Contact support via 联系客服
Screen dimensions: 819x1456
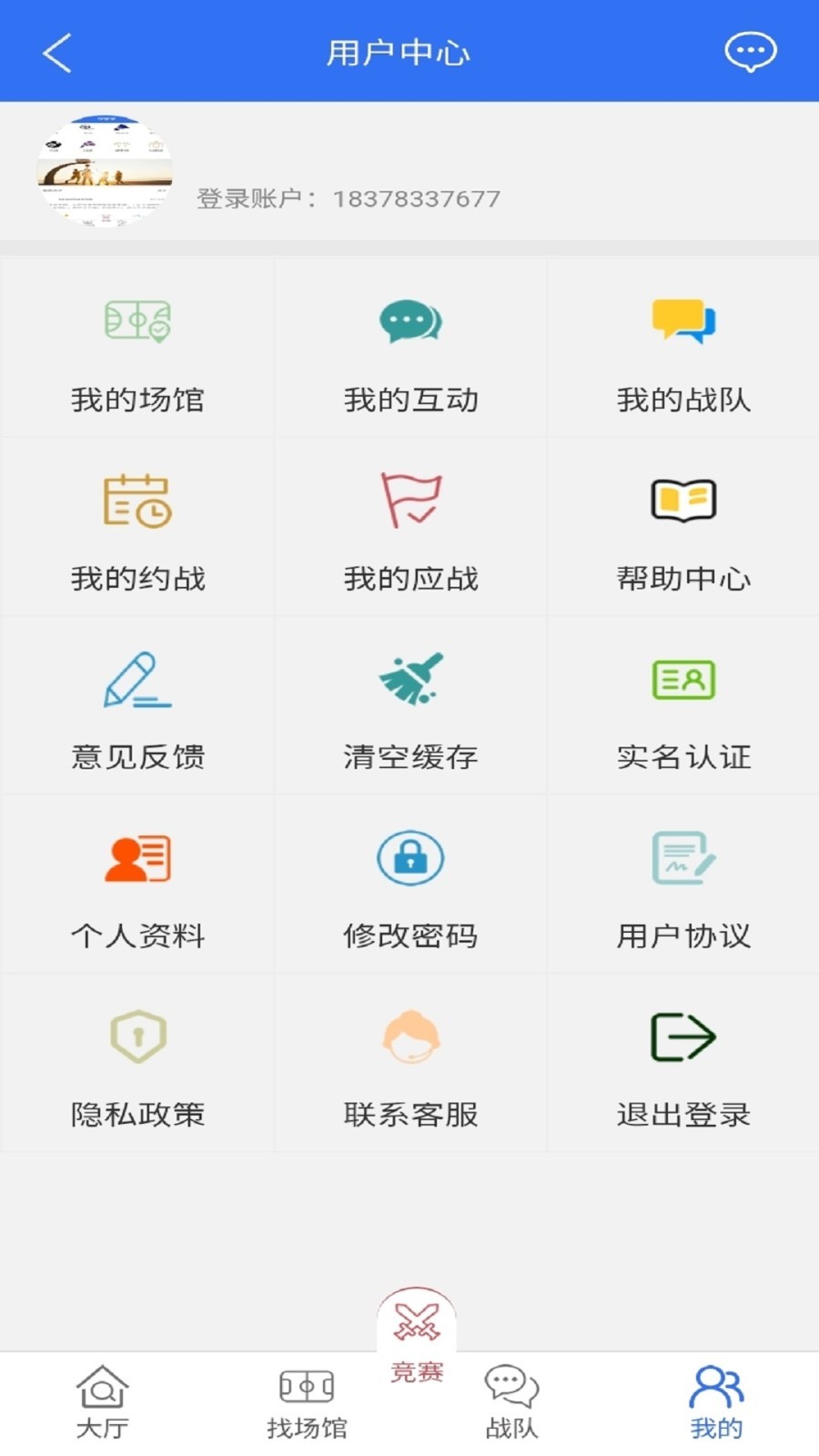(x=409, y=1065)
